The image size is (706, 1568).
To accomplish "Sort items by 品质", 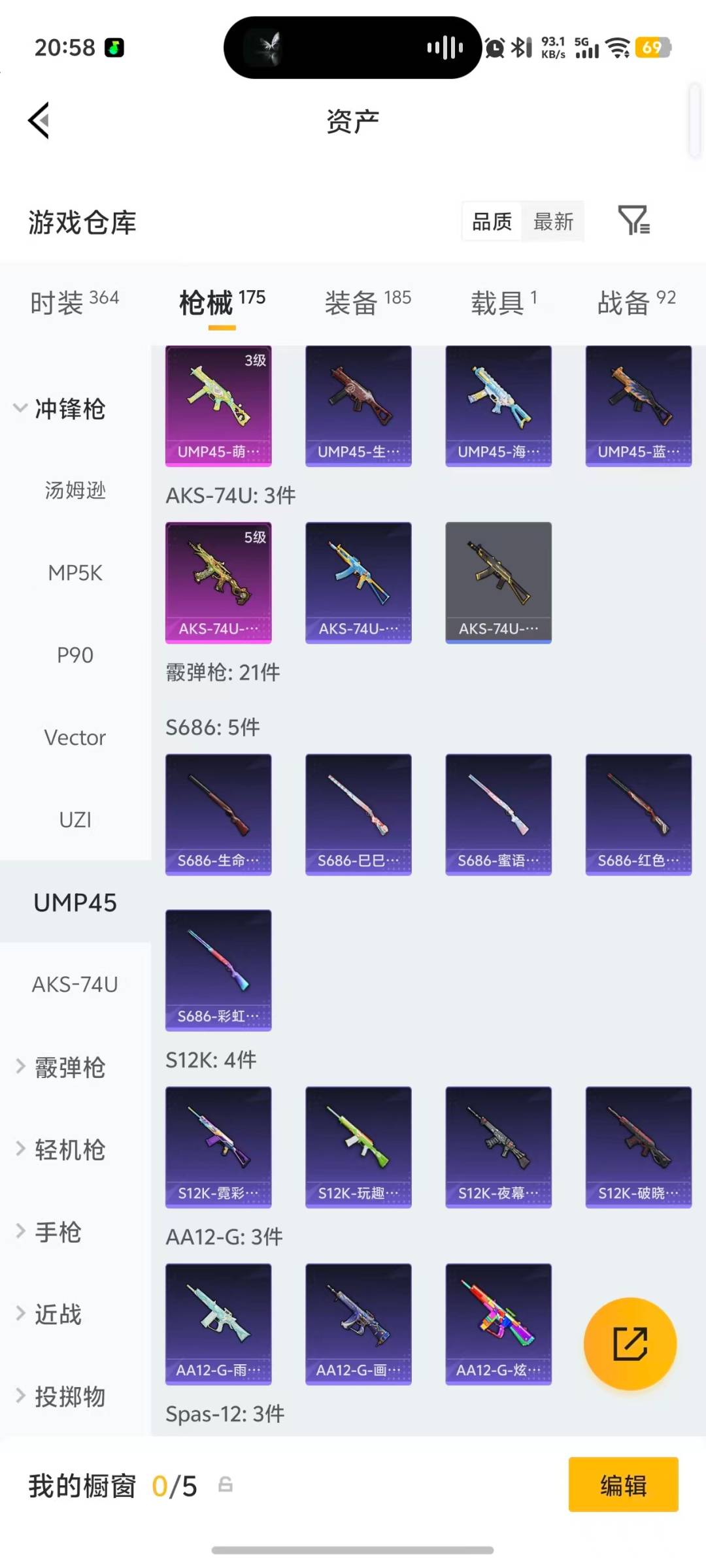I will 490,222.
